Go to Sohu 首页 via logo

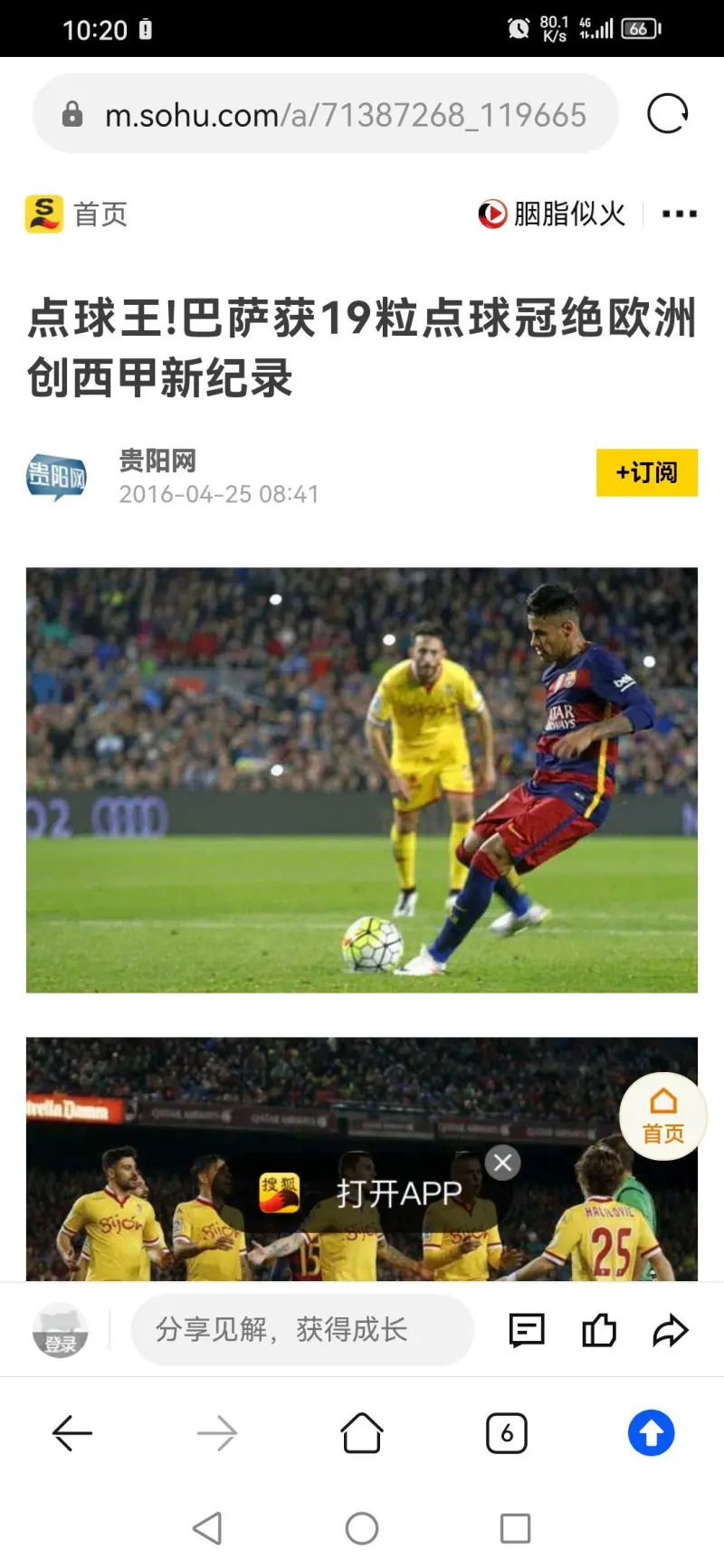pos(76,214)
